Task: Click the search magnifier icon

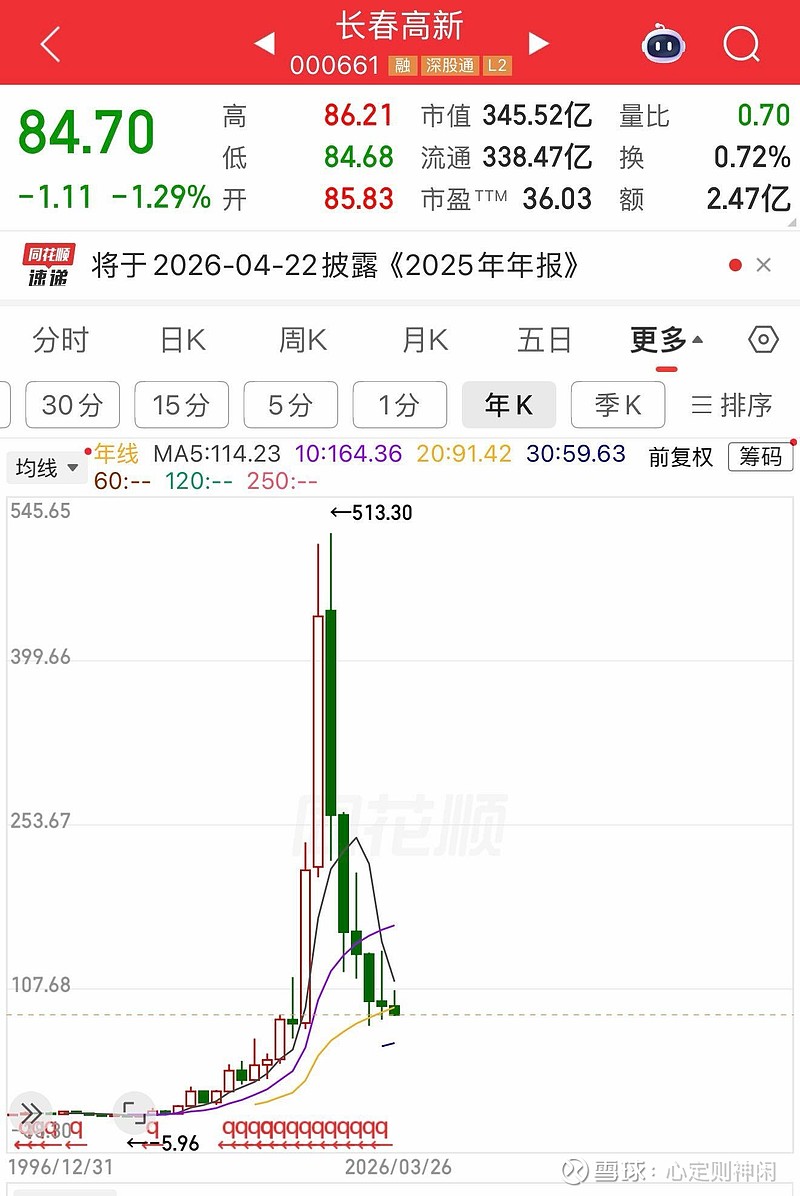Action: (x=740, y=44)
